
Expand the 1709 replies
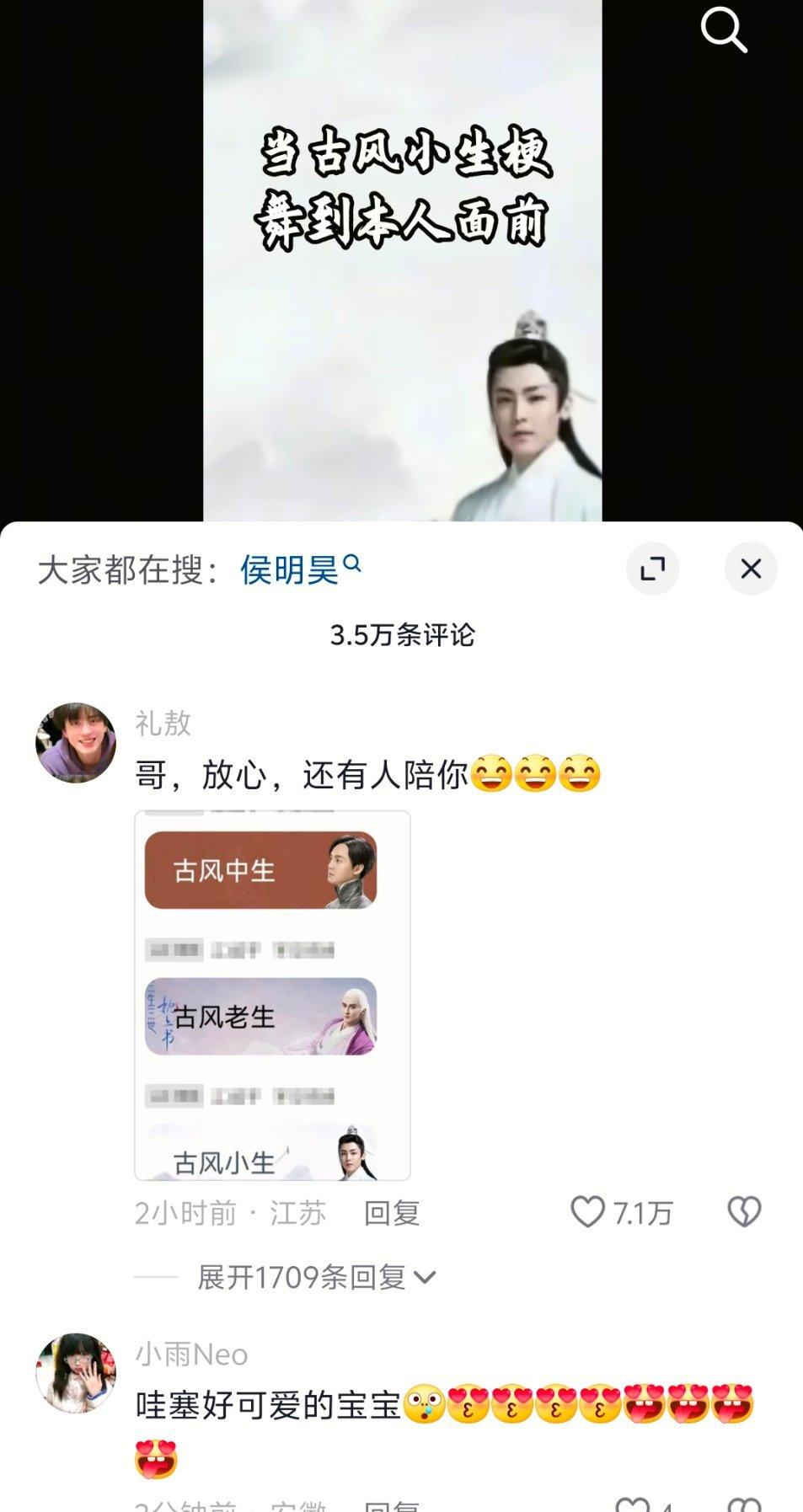(316, 1277)
